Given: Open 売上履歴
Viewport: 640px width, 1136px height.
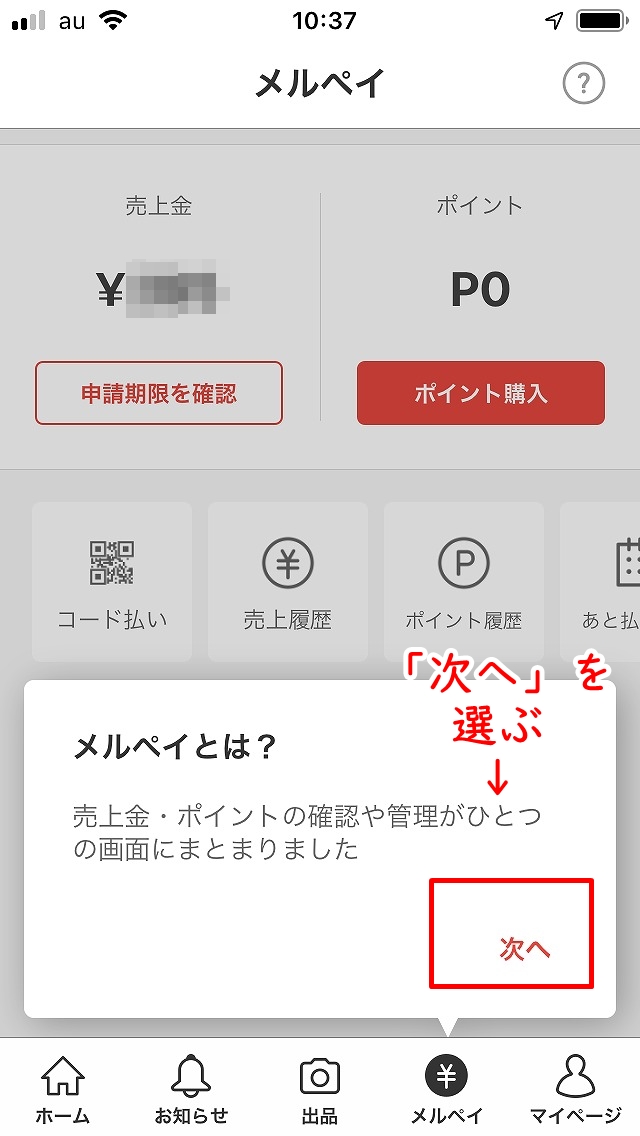Looking at the screenshot, I should (288, 582).
